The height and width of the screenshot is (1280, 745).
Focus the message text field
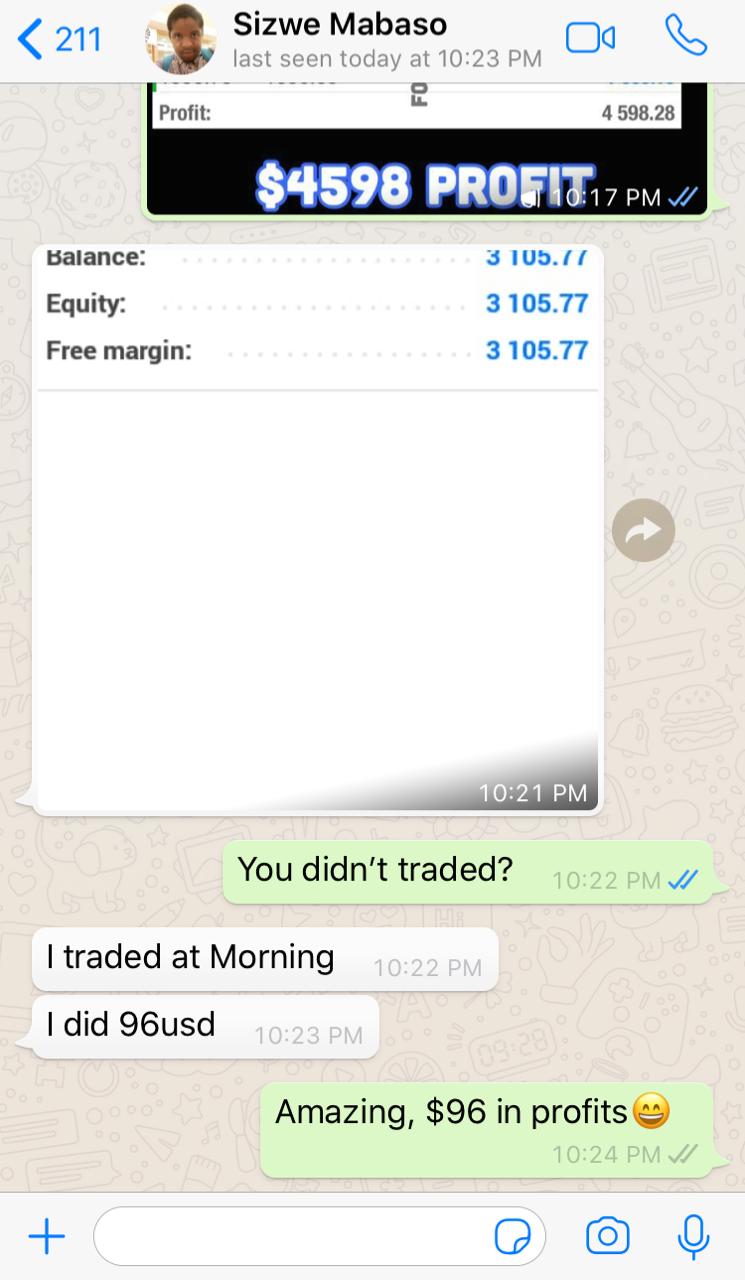[x=290, y=1237]
